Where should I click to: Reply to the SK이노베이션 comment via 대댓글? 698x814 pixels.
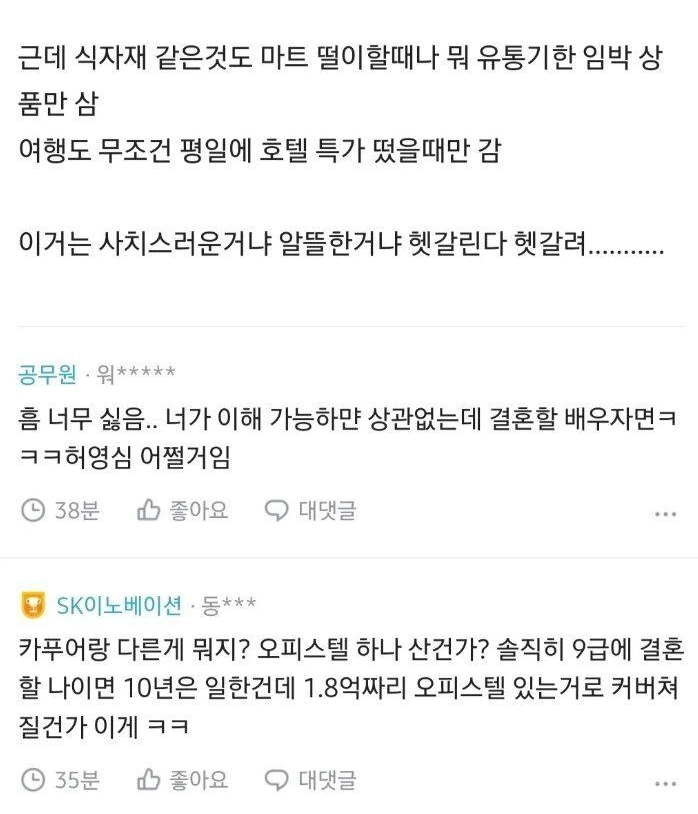point(310,778)
